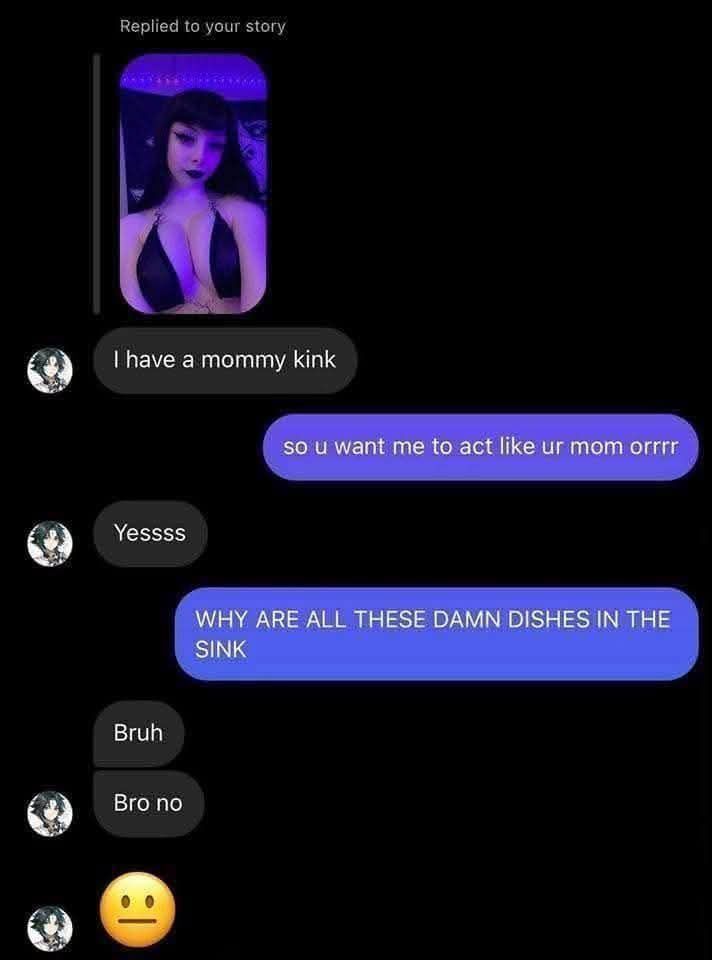View profile from avatar beside "Bro no"

point(50,814)
